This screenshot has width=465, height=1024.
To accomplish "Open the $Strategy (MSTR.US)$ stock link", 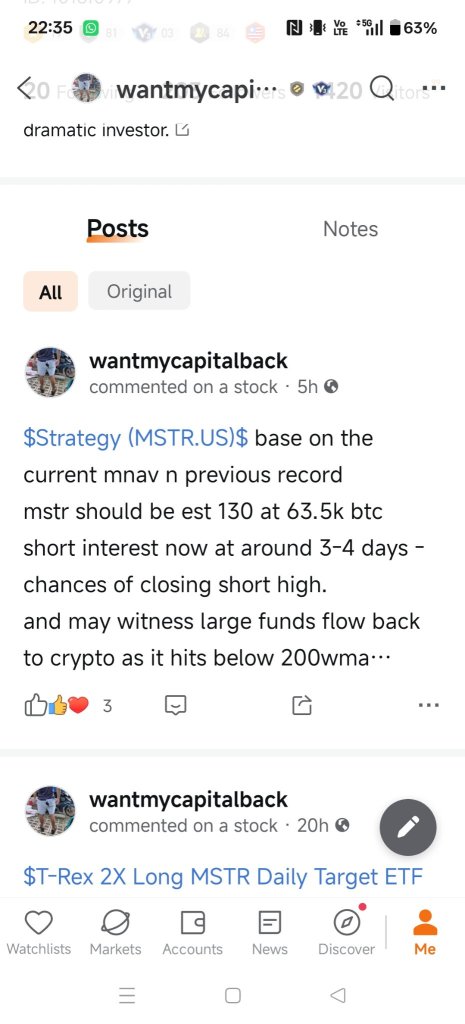I will click(136, 438).
